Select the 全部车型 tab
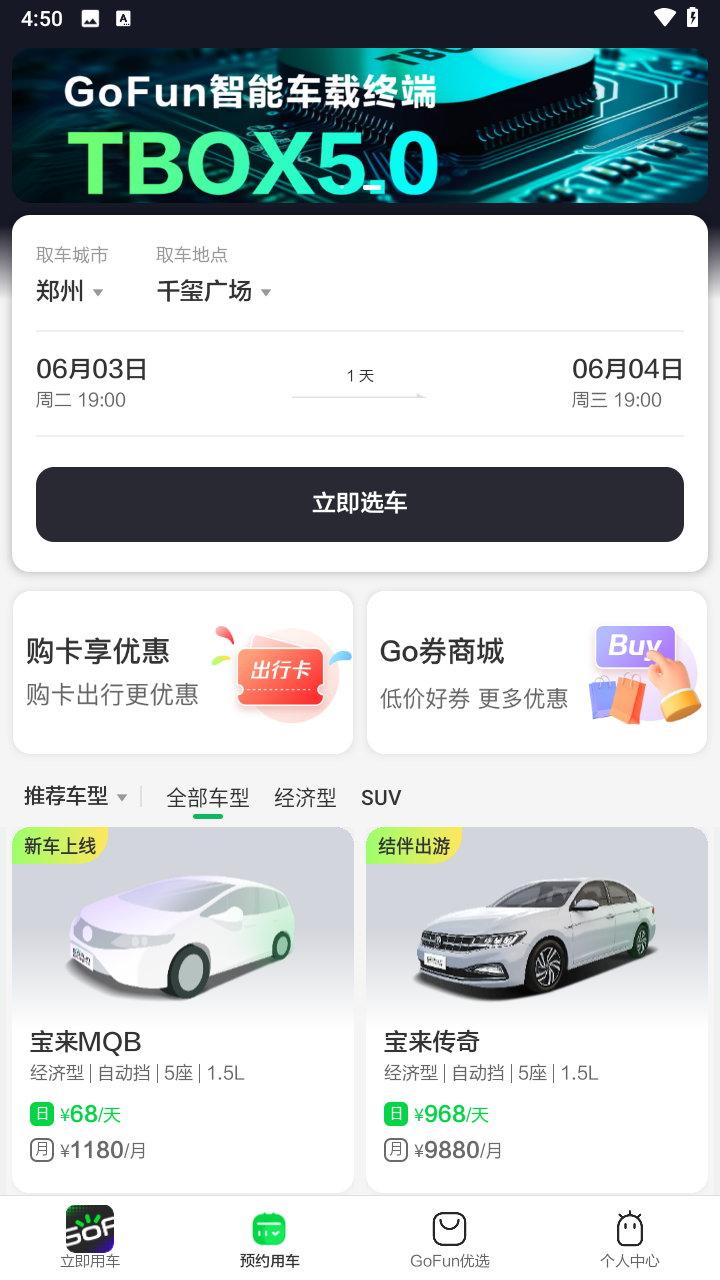The image size is (720, 1280). [208, 798]
